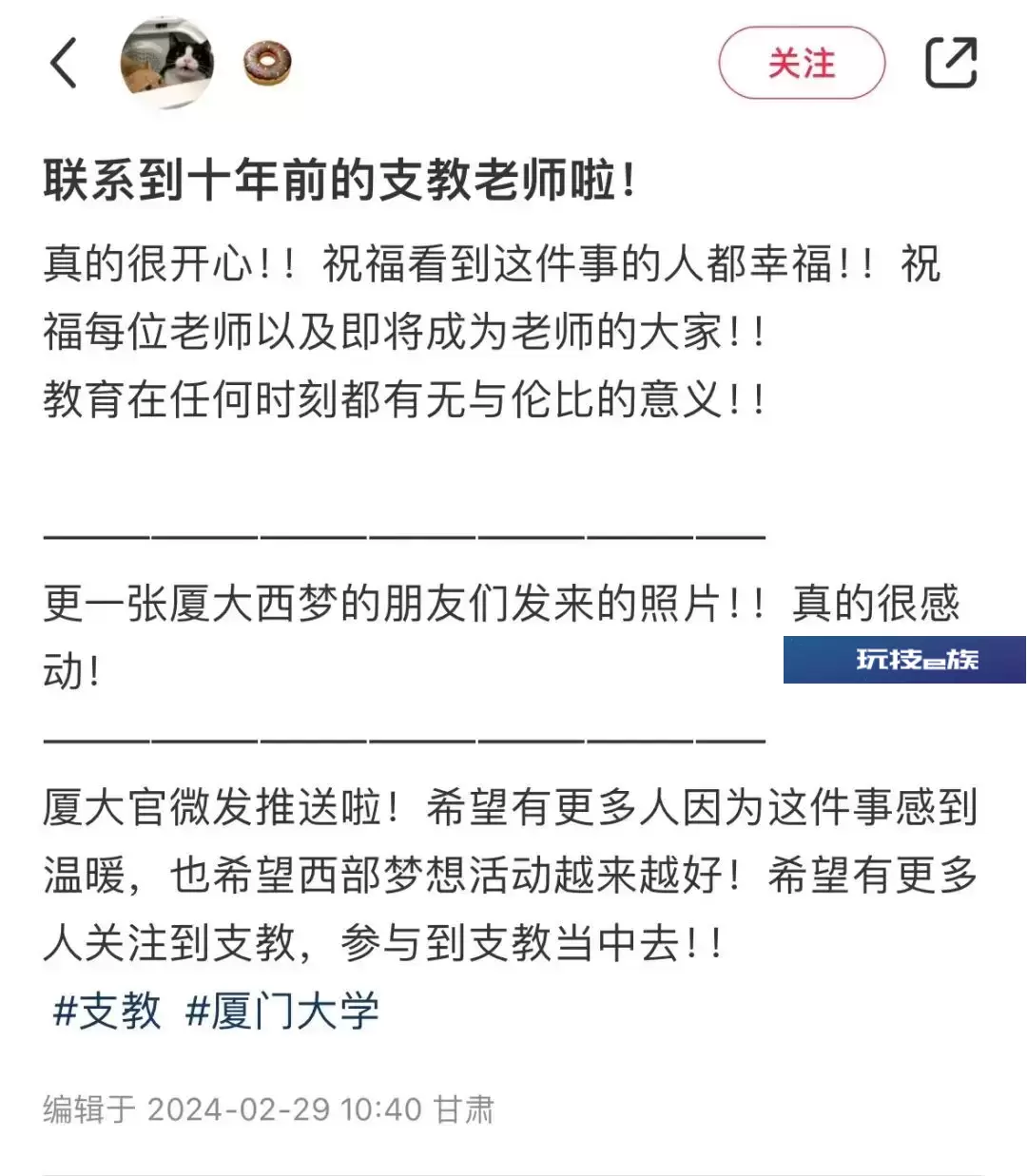Open the author's cat avatar profile
The image size is (1027, 1176).
[167, 63]
